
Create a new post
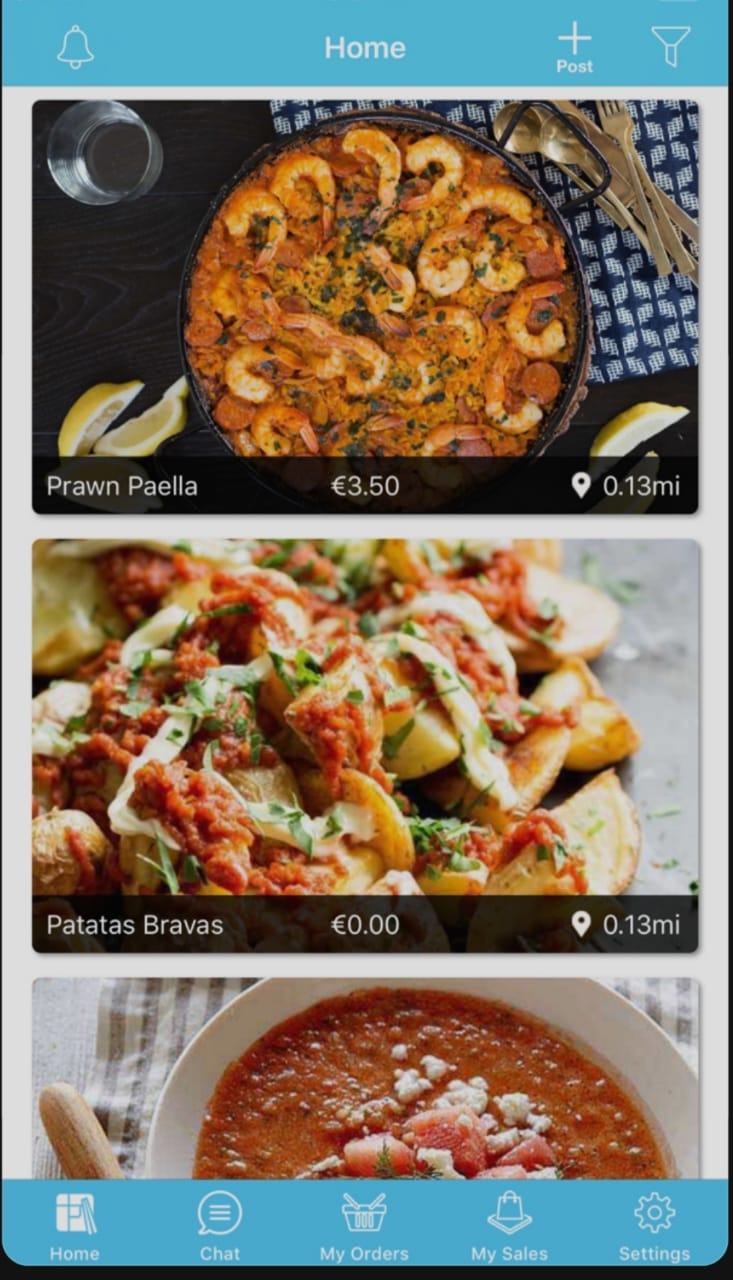(x=574, y=47)
